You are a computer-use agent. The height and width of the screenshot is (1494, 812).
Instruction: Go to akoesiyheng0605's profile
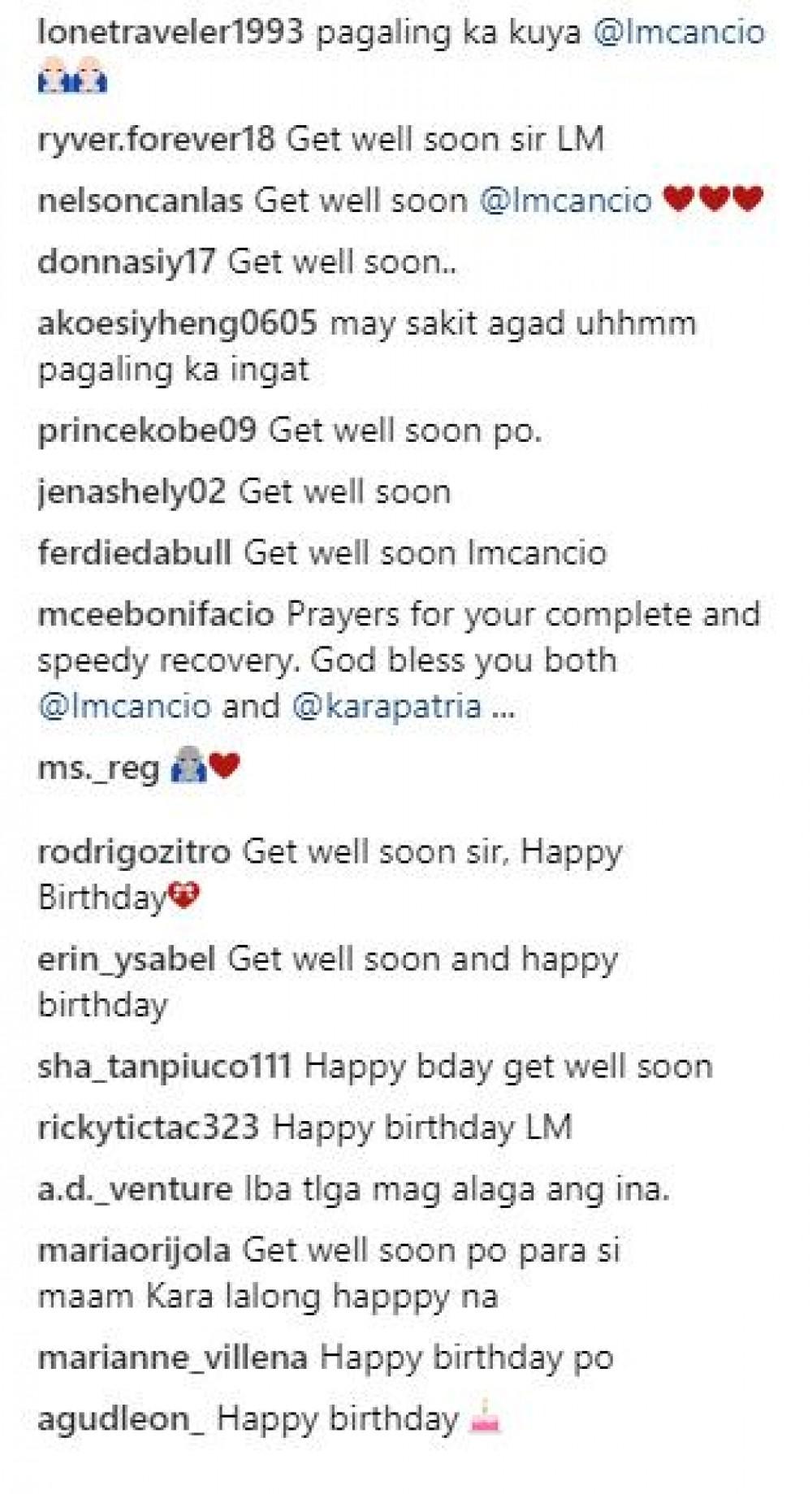click(177, 323)
